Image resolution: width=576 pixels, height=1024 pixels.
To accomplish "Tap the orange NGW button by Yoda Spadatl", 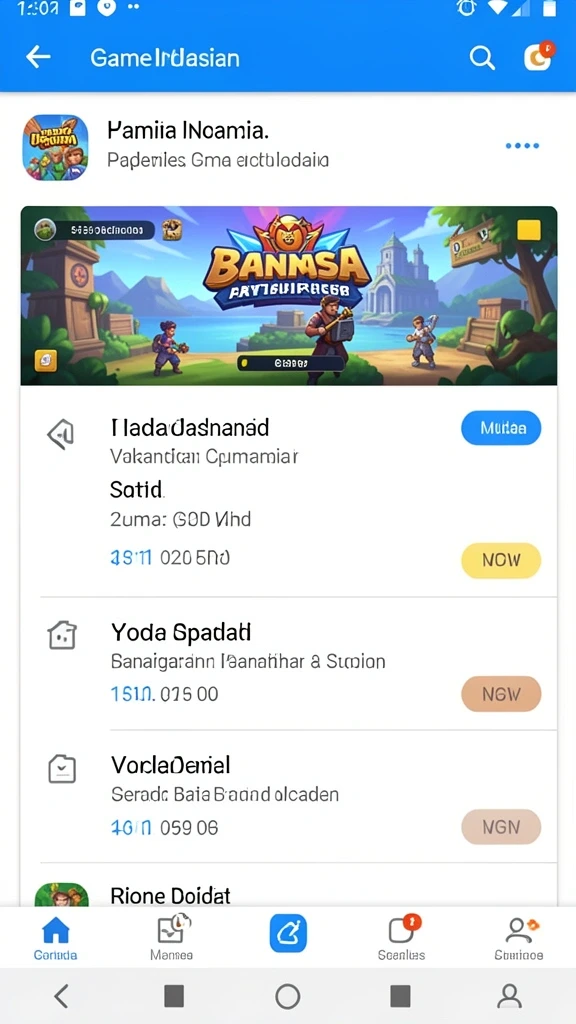I will coord(501,694).
